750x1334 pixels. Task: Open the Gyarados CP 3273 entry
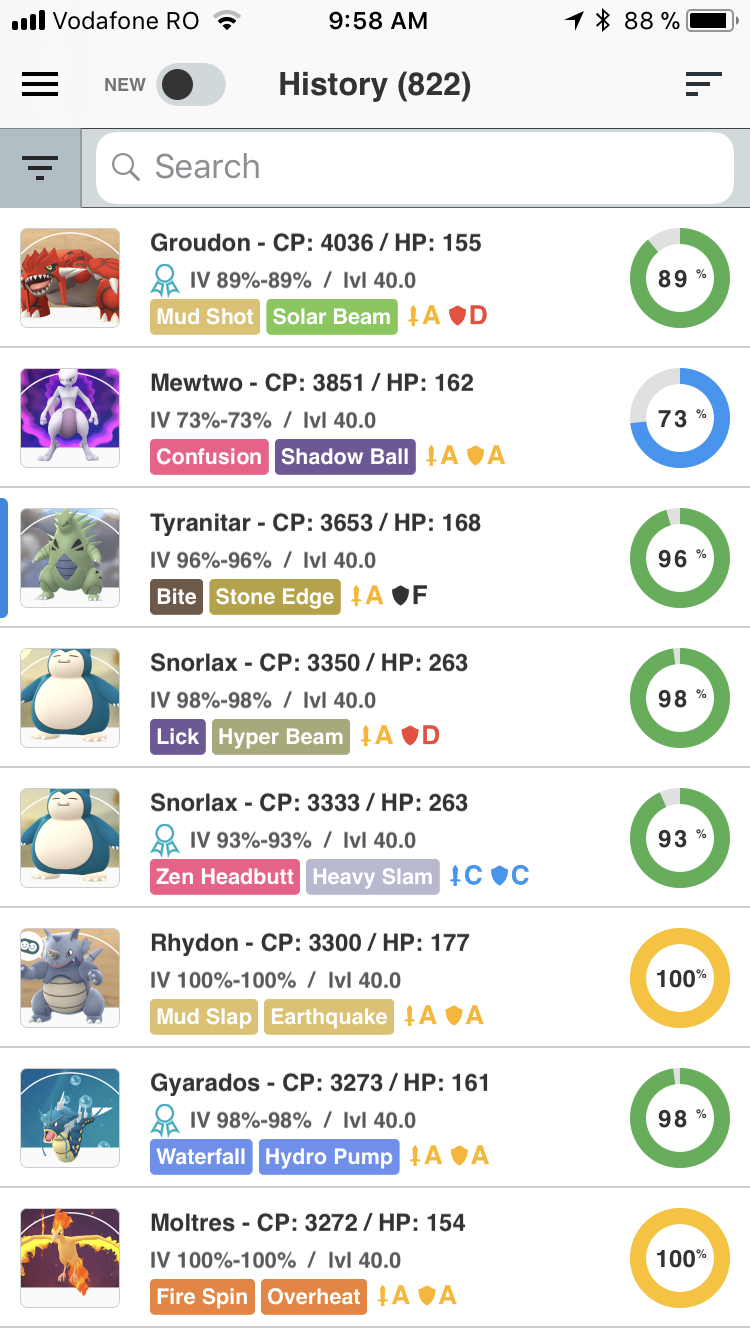tap(375, 1118)
